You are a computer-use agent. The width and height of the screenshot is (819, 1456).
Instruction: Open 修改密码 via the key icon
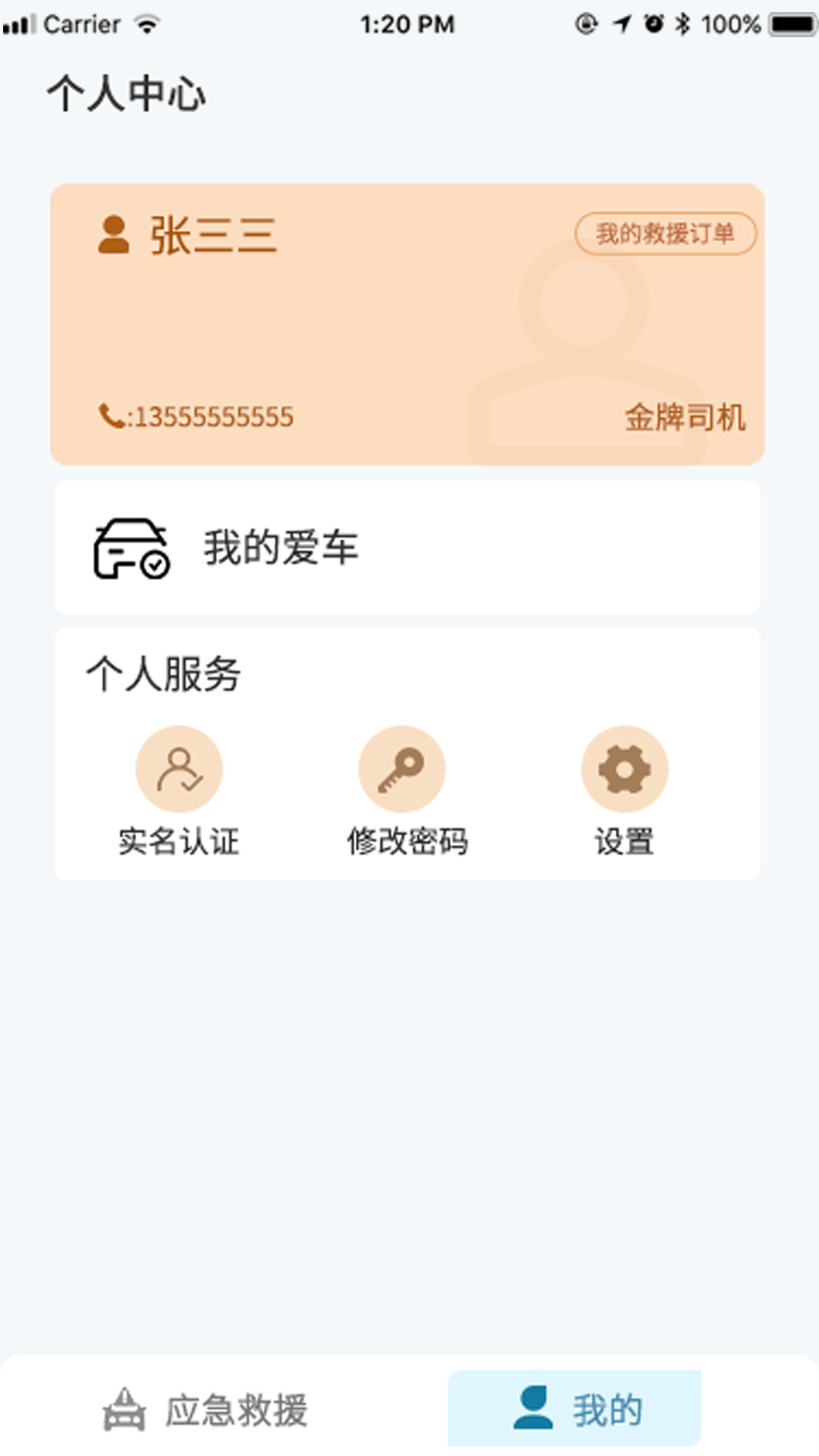point(401,767)
